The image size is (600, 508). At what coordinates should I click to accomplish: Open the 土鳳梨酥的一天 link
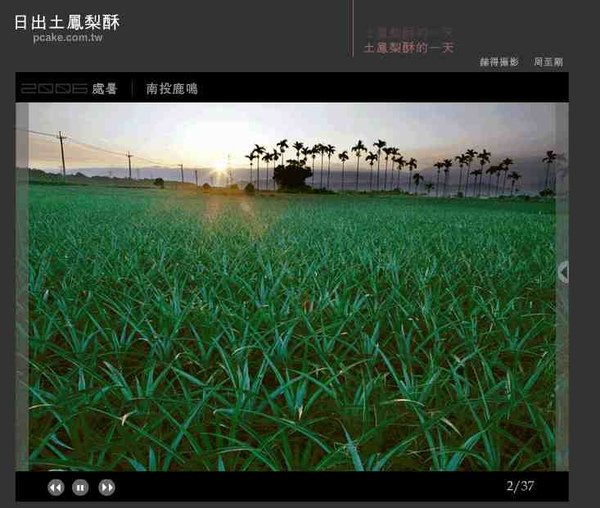click(409, 47)
